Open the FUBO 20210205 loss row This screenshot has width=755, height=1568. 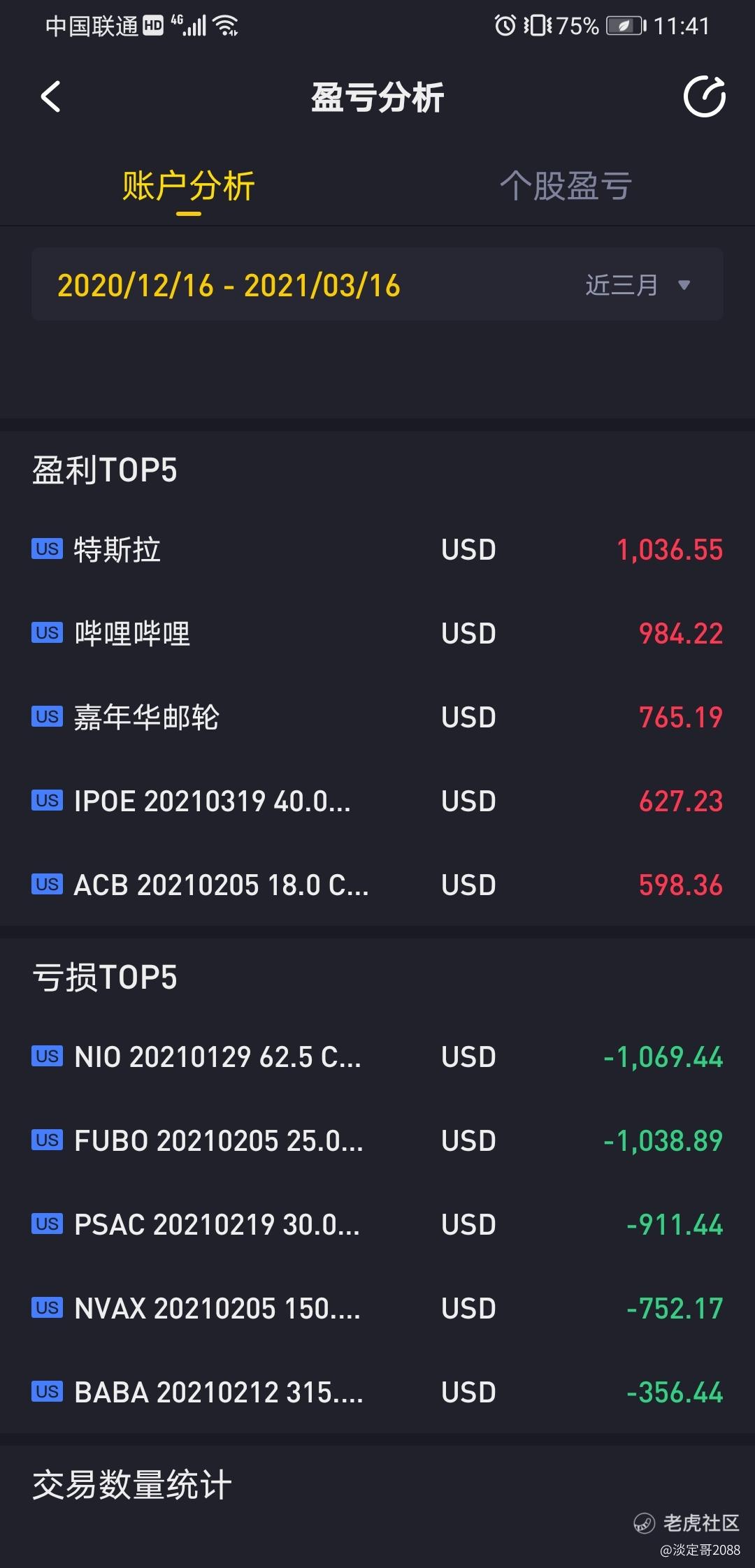point(377,1141)
